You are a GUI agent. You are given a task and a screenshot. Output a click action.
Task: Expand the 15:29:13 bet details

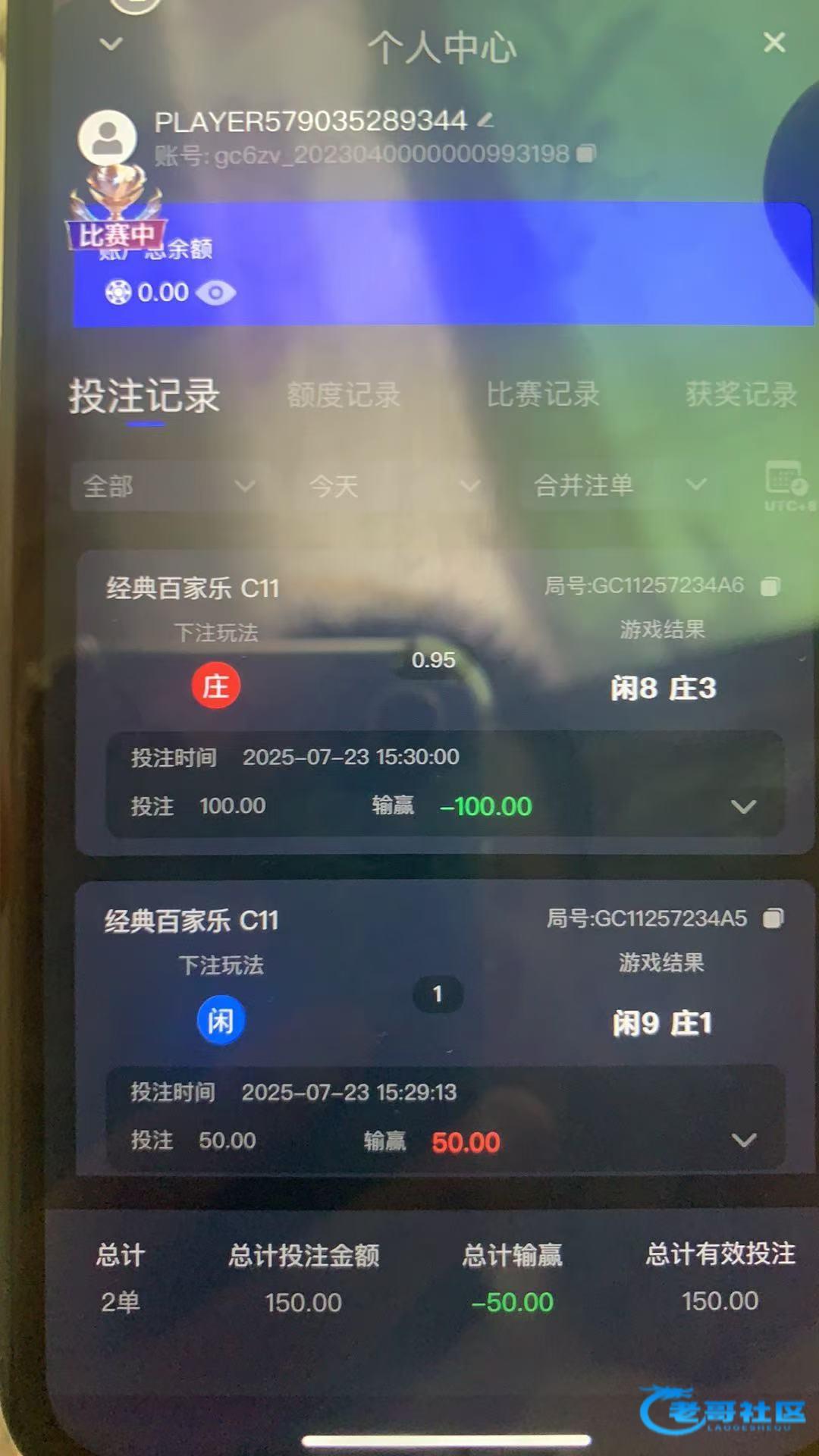[743, 1140]
